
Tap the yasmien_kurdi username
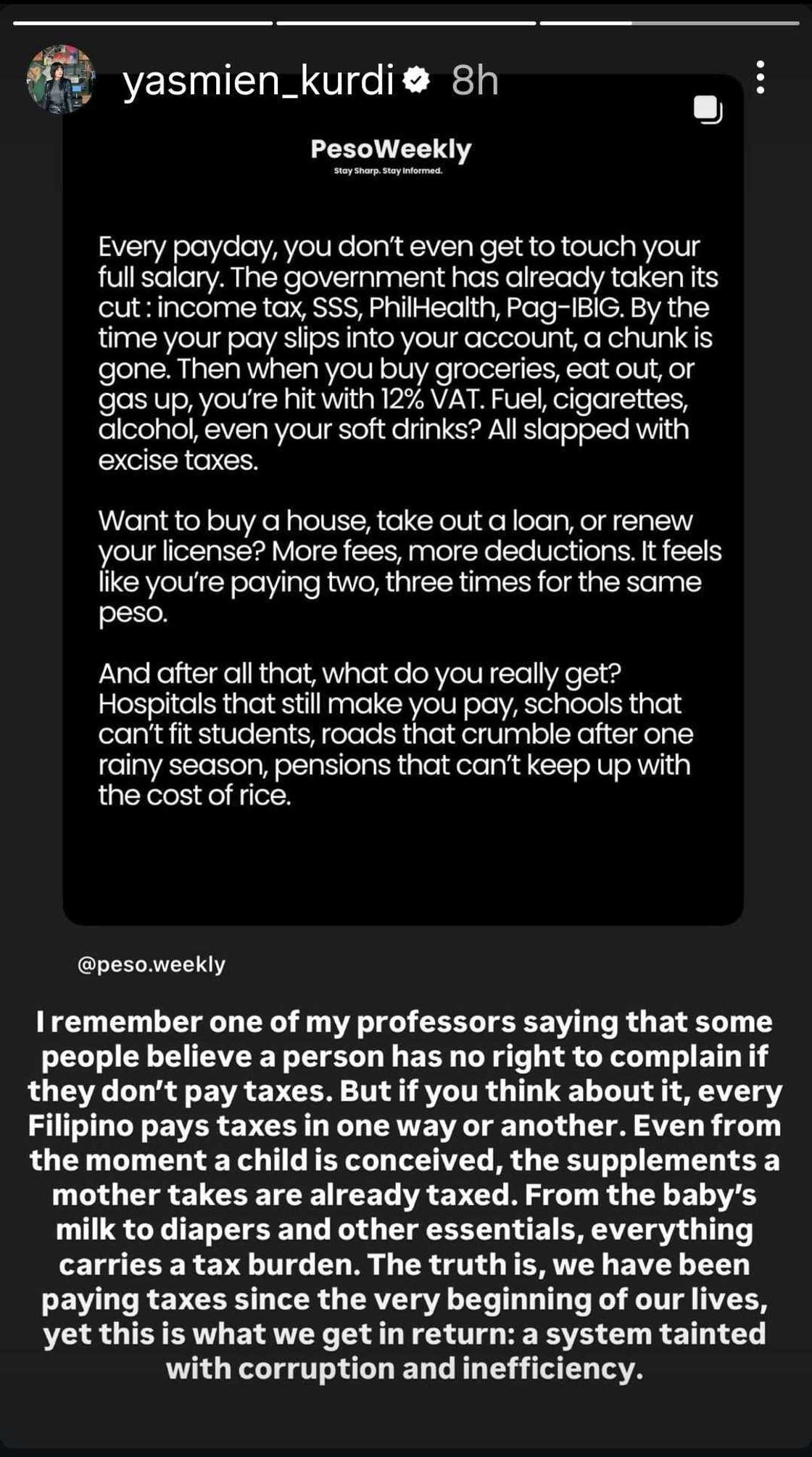259,80
